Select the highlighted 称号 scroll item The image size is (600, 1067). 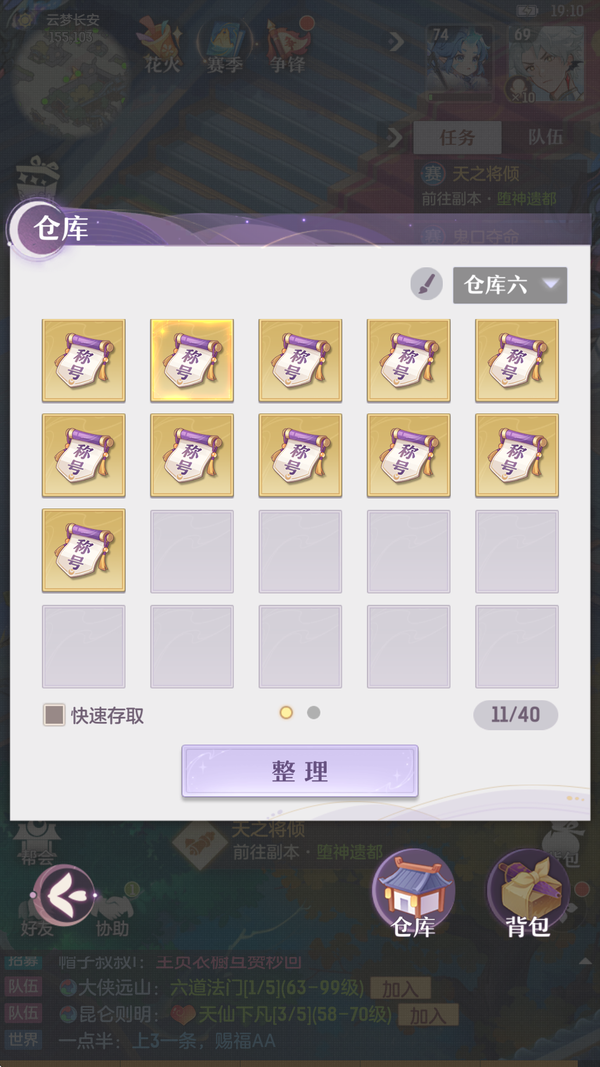pyautogui.click(x=192, y=360)
